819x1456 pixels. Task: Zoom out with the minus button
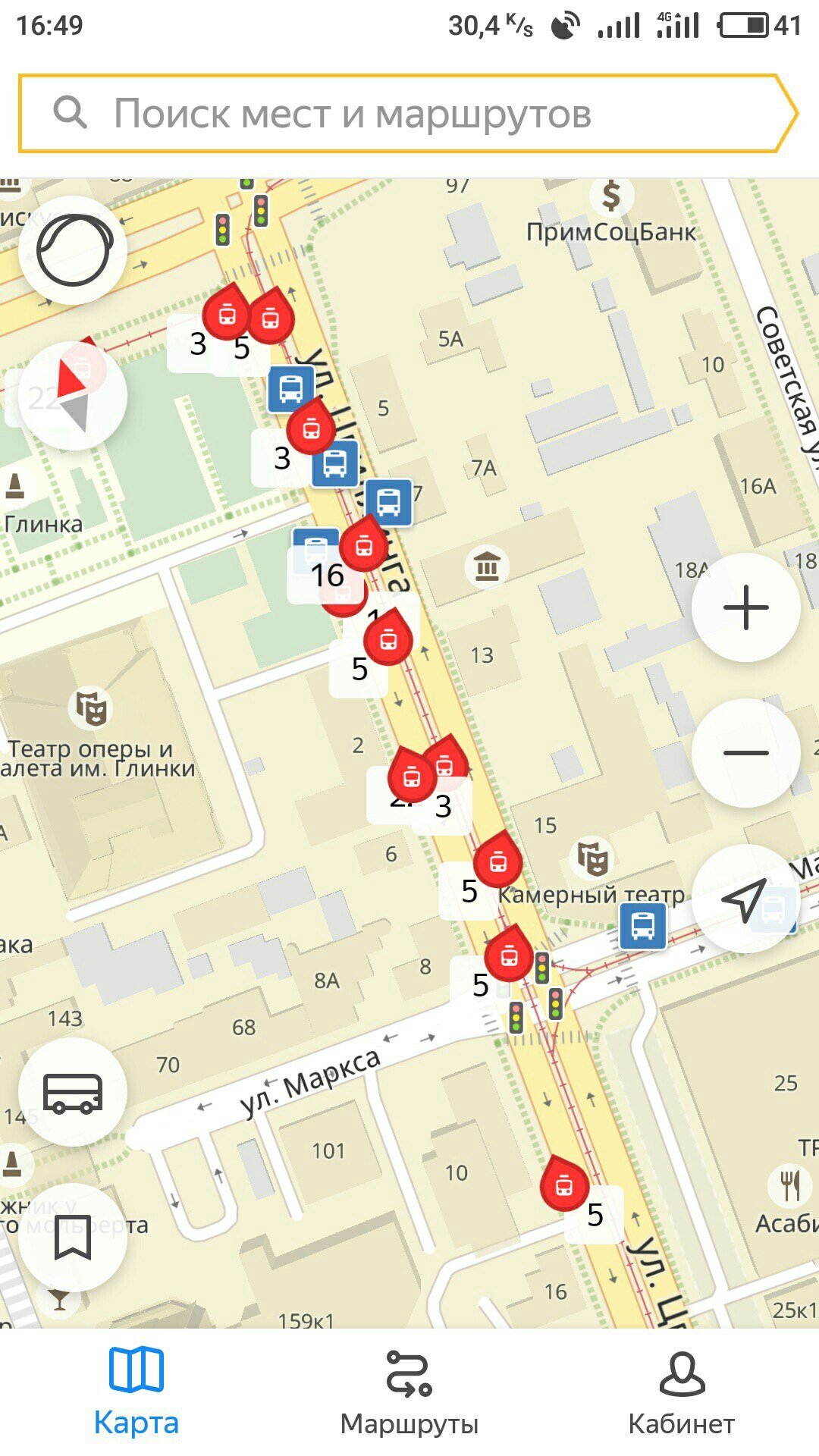(x=746, y=752)
